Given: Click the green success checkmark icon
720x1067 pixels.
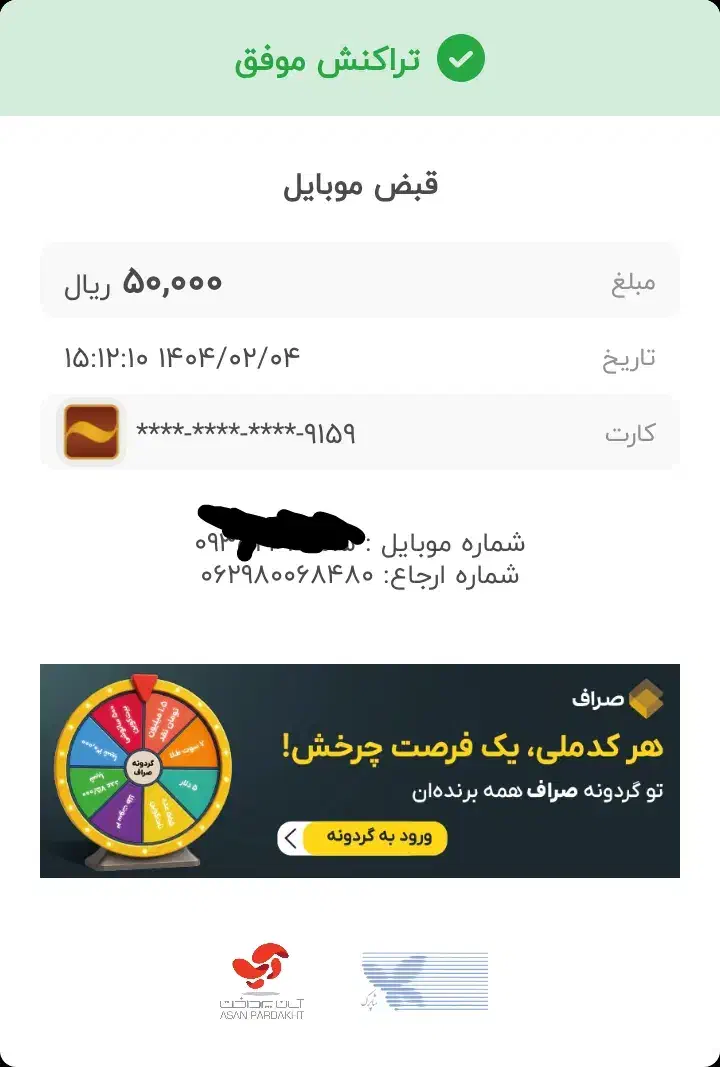Looking at the screenshot, I should tap(462, 57).
